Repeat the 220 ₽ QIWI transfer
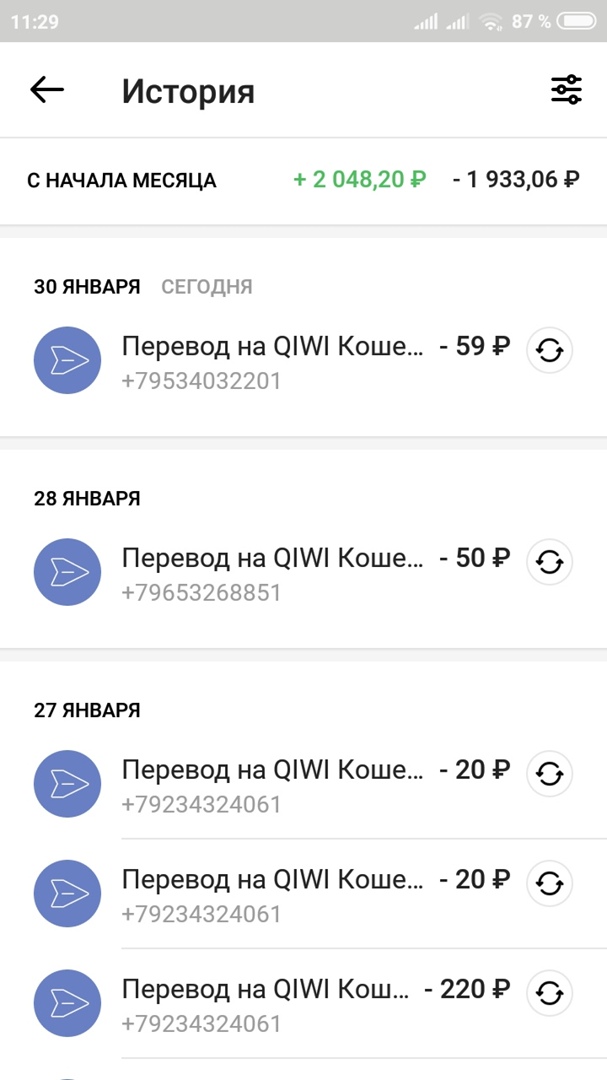The height and width of the screenshot is (1080, 607). [549, 993]
